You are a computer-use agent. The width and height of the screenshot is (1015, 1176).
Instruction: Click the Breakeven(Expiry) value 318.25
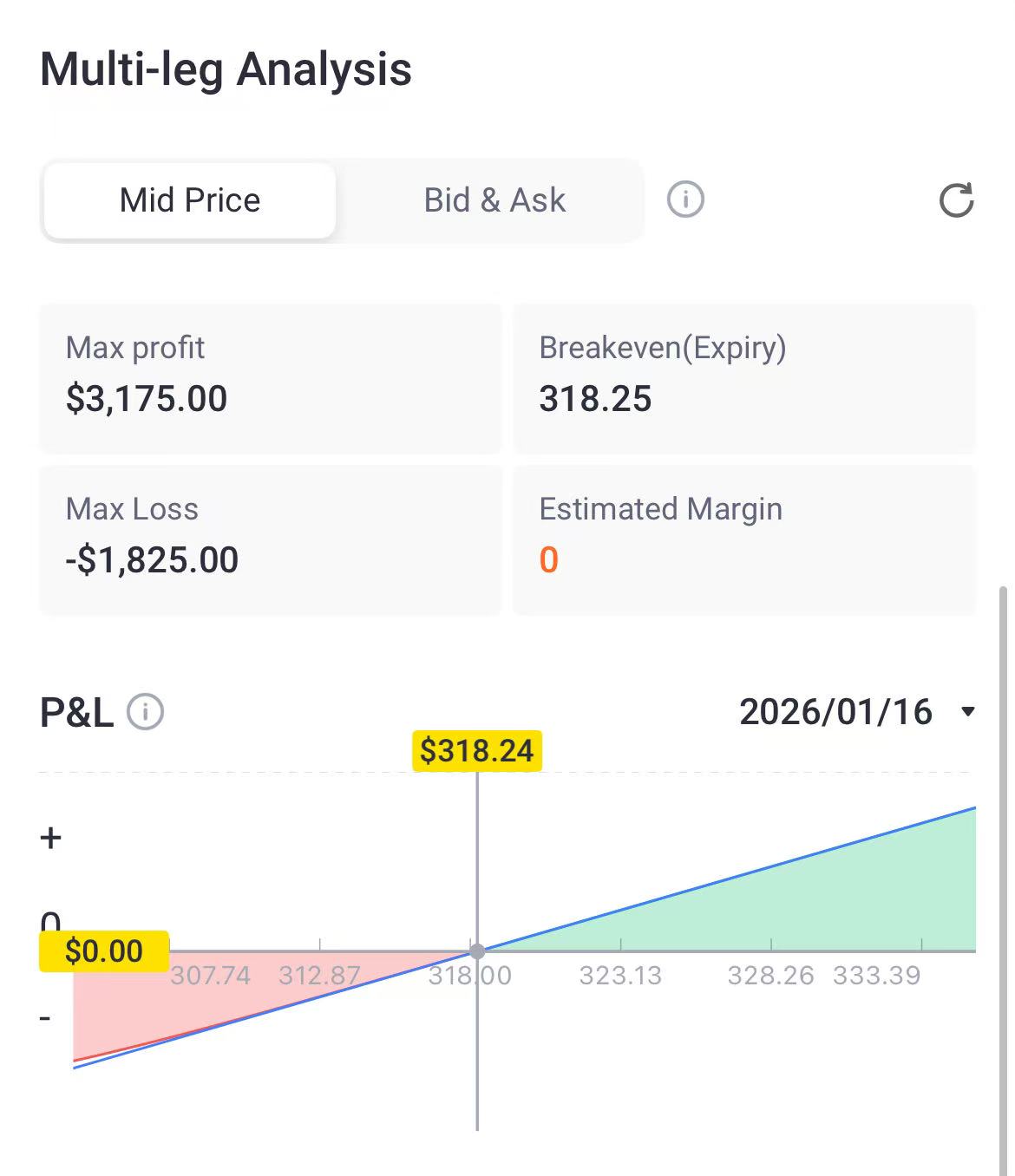pos(596,399)
